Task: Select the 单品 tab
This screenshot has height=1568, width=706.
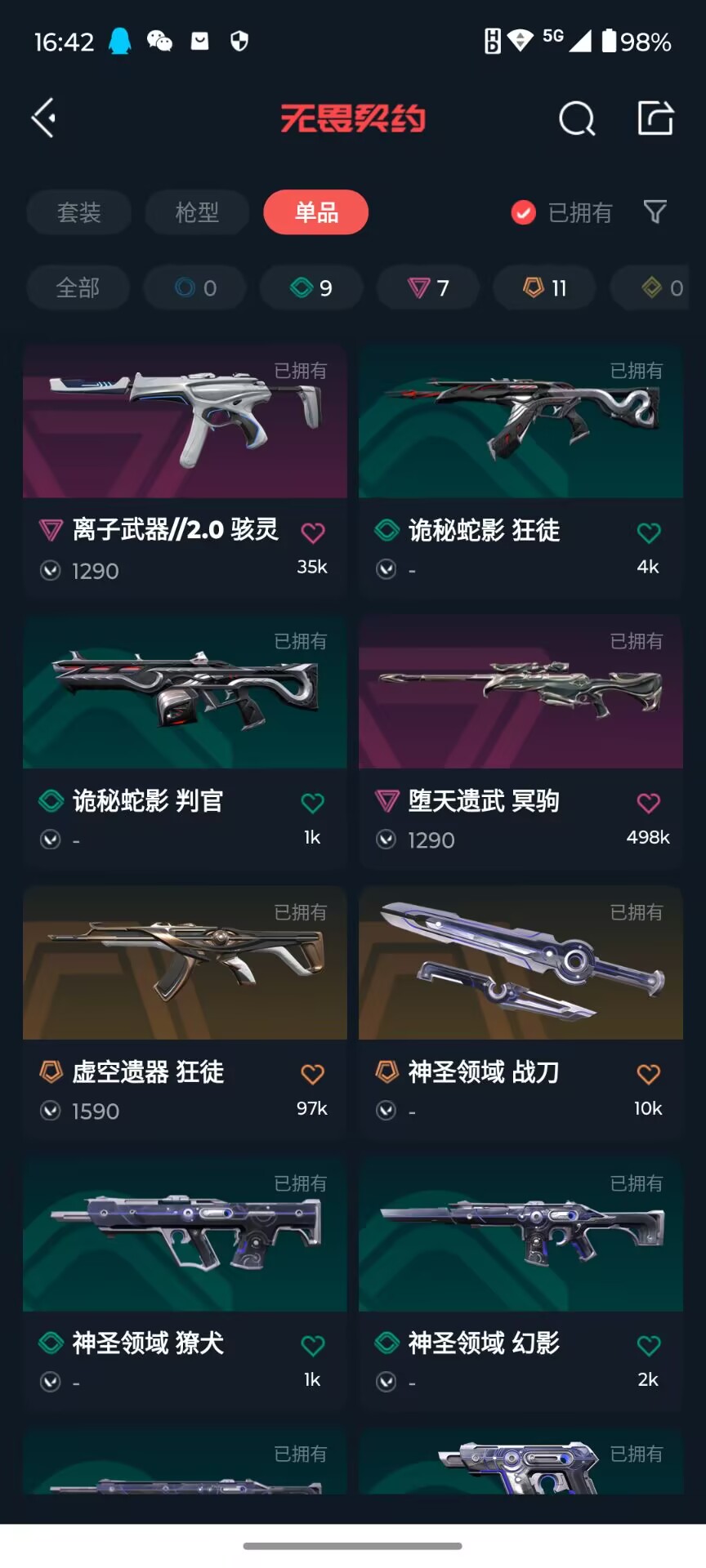Action: (x=316, y=212)
